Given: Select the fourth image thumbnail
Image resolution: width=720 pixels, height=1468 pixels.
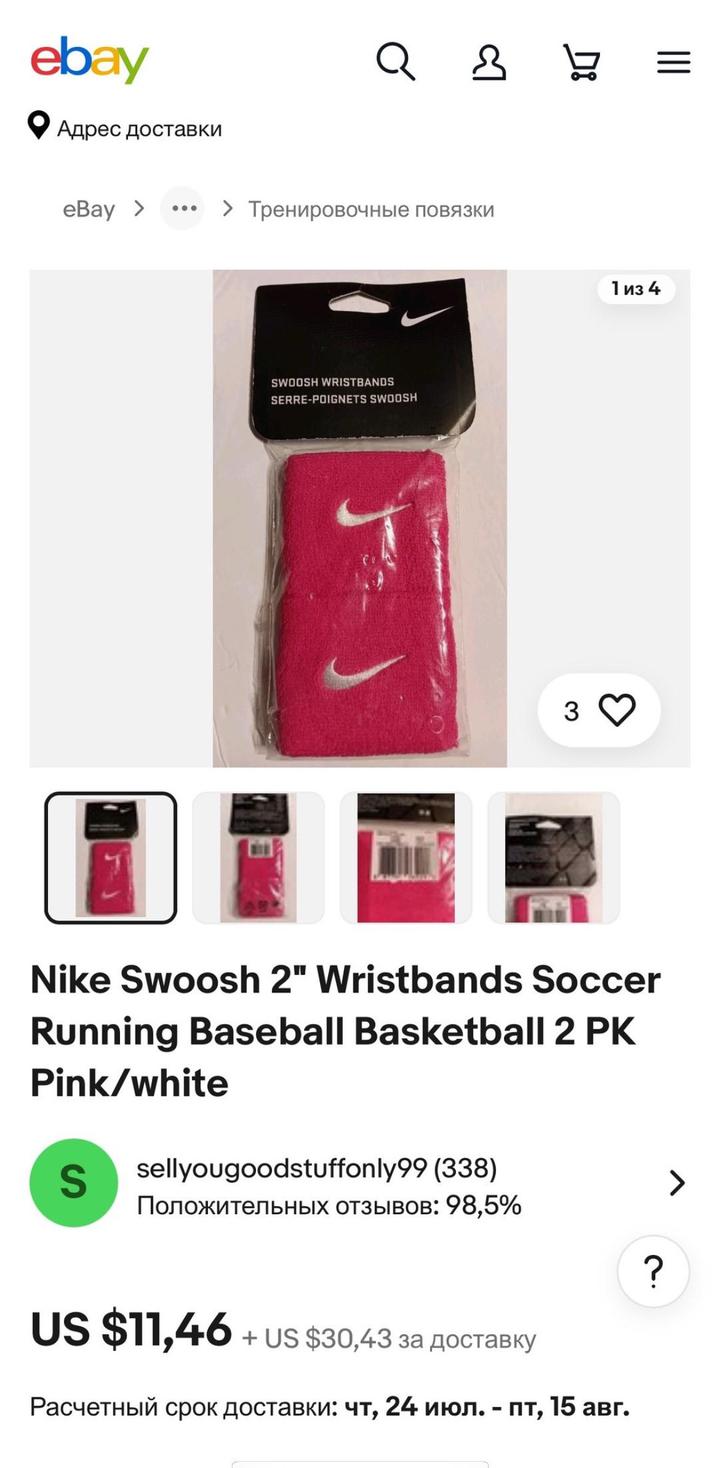Looking at the screenshot, I should point(553,858).
